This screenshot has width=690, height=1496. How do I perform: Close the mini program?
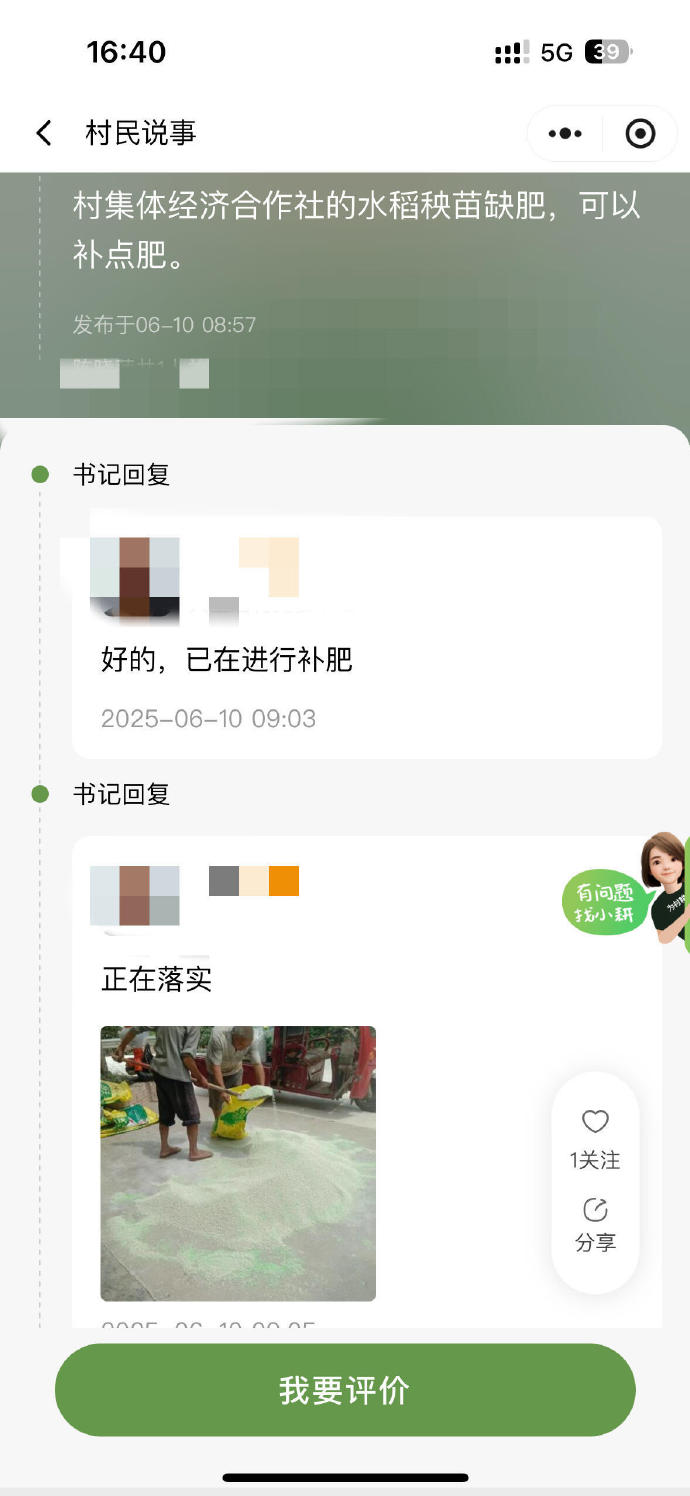pyautogui.click(x=640, y=133)
